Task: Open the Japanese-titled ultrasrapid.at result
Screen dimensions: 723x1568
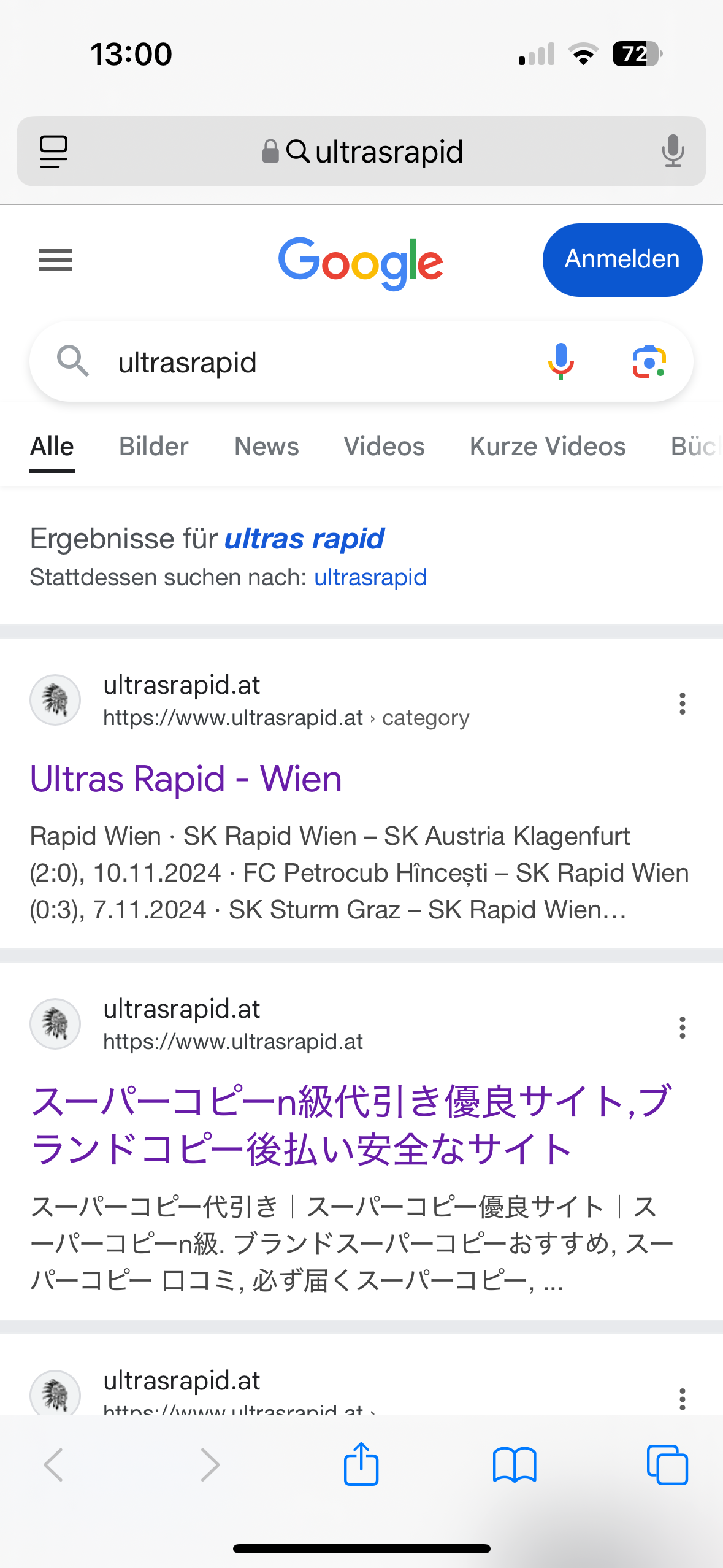Action: (x=351, y=1125)
